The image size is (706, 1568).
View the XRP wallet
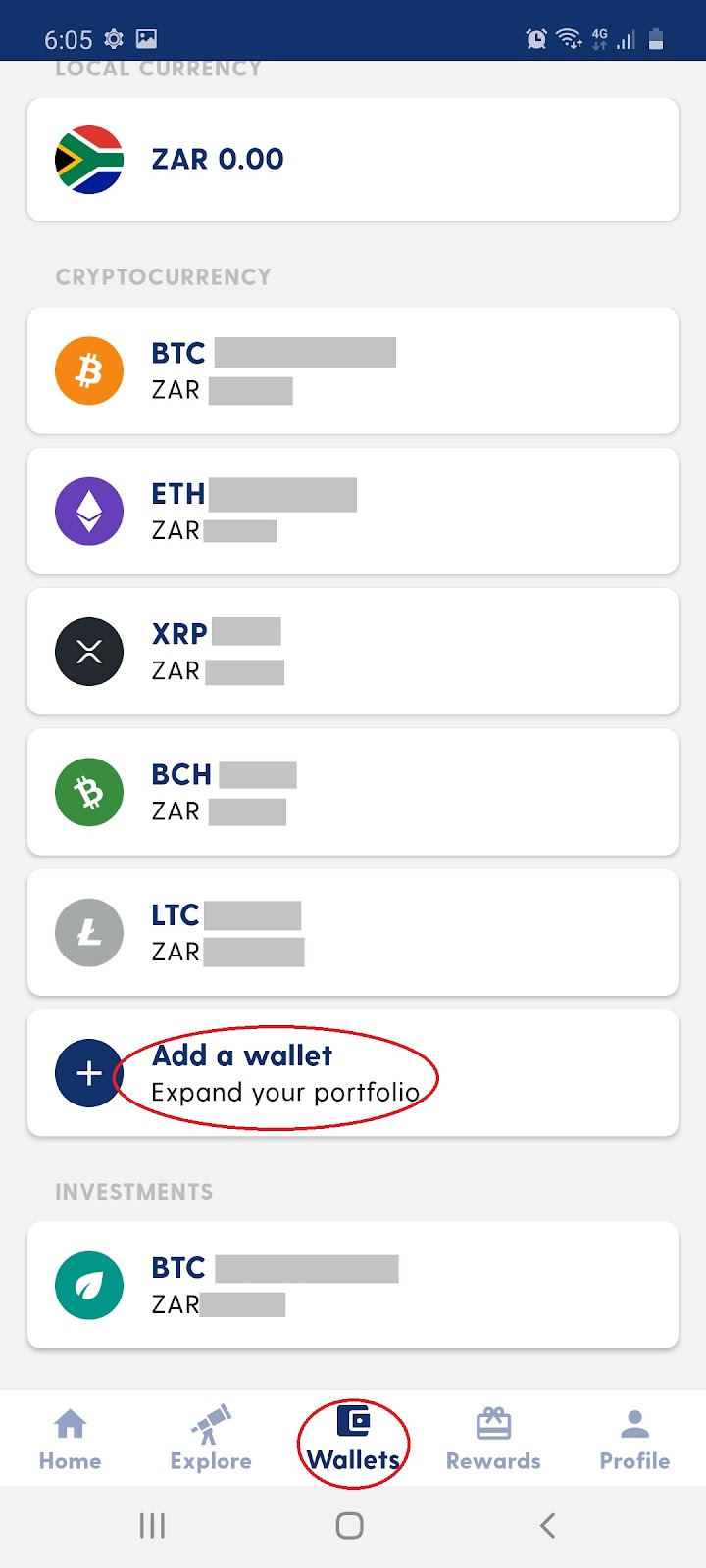353,652
